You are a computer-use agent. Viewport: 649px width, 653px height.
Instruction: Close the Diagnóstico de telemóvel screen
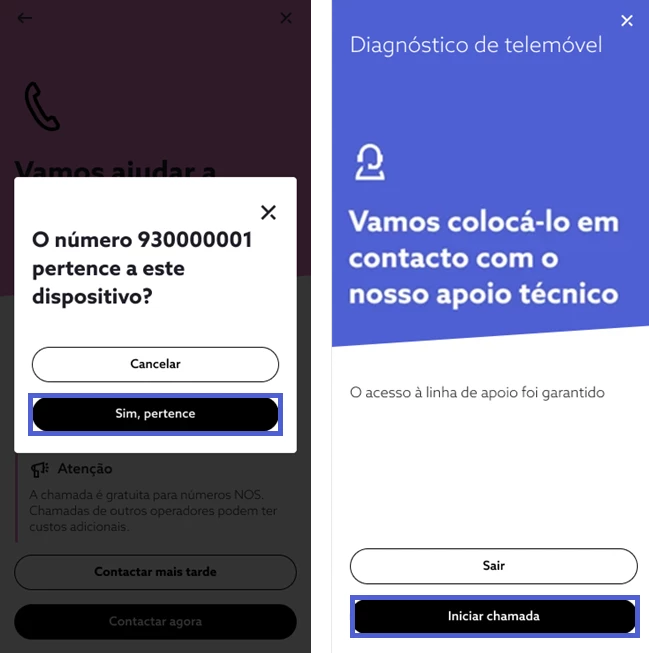[x=627, y=21]
